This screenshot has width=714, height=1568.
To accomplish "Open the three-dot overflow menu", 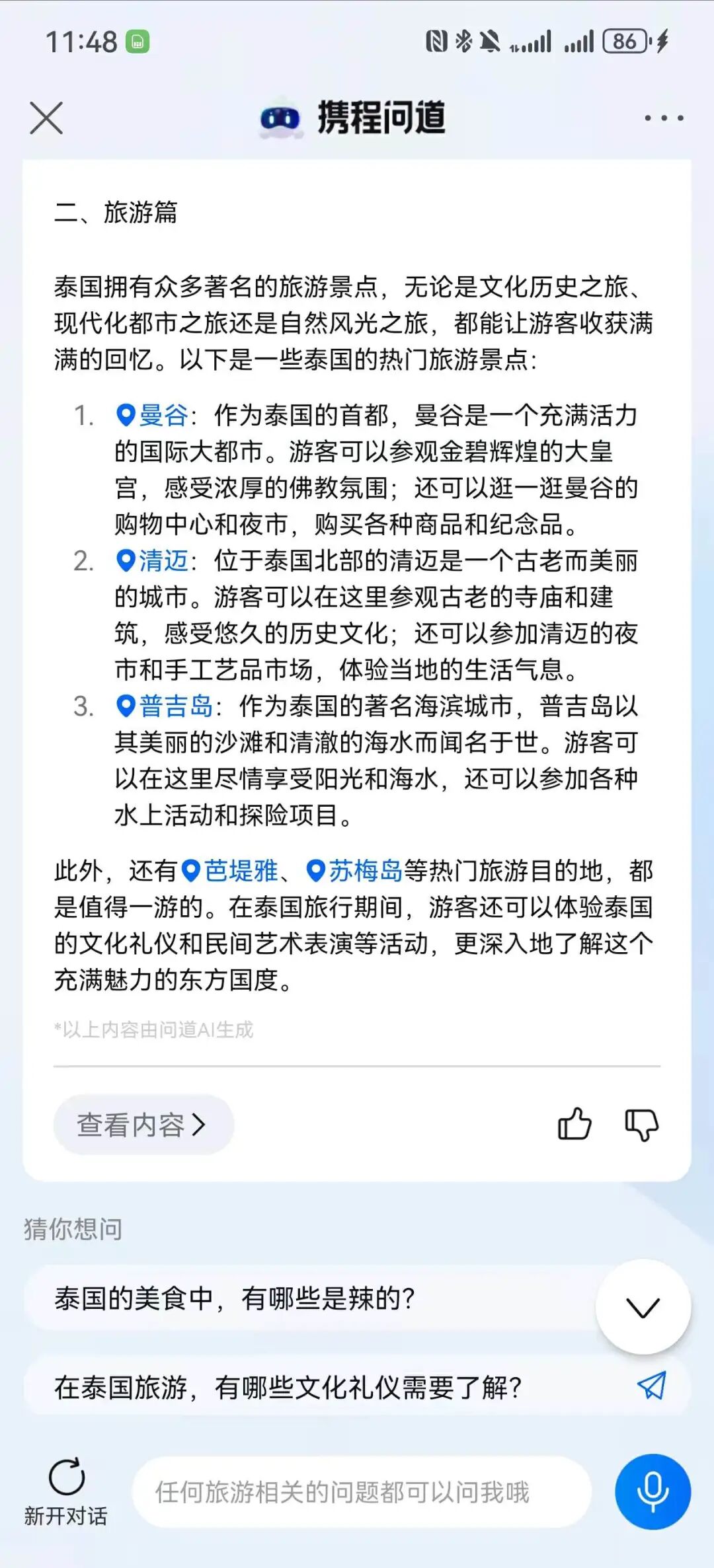I will pos(664,118).
